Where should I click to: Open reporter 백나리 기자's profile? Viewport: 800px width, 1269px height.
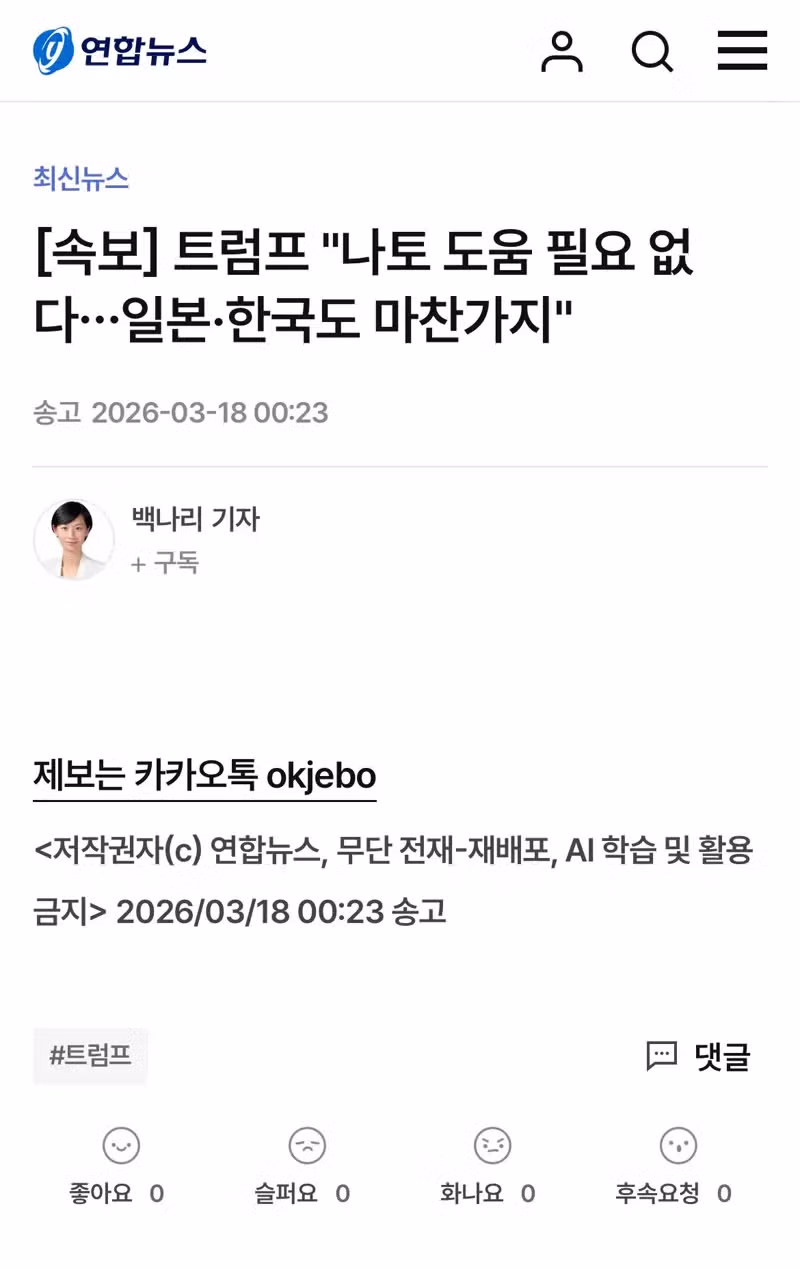pos(195,519)
